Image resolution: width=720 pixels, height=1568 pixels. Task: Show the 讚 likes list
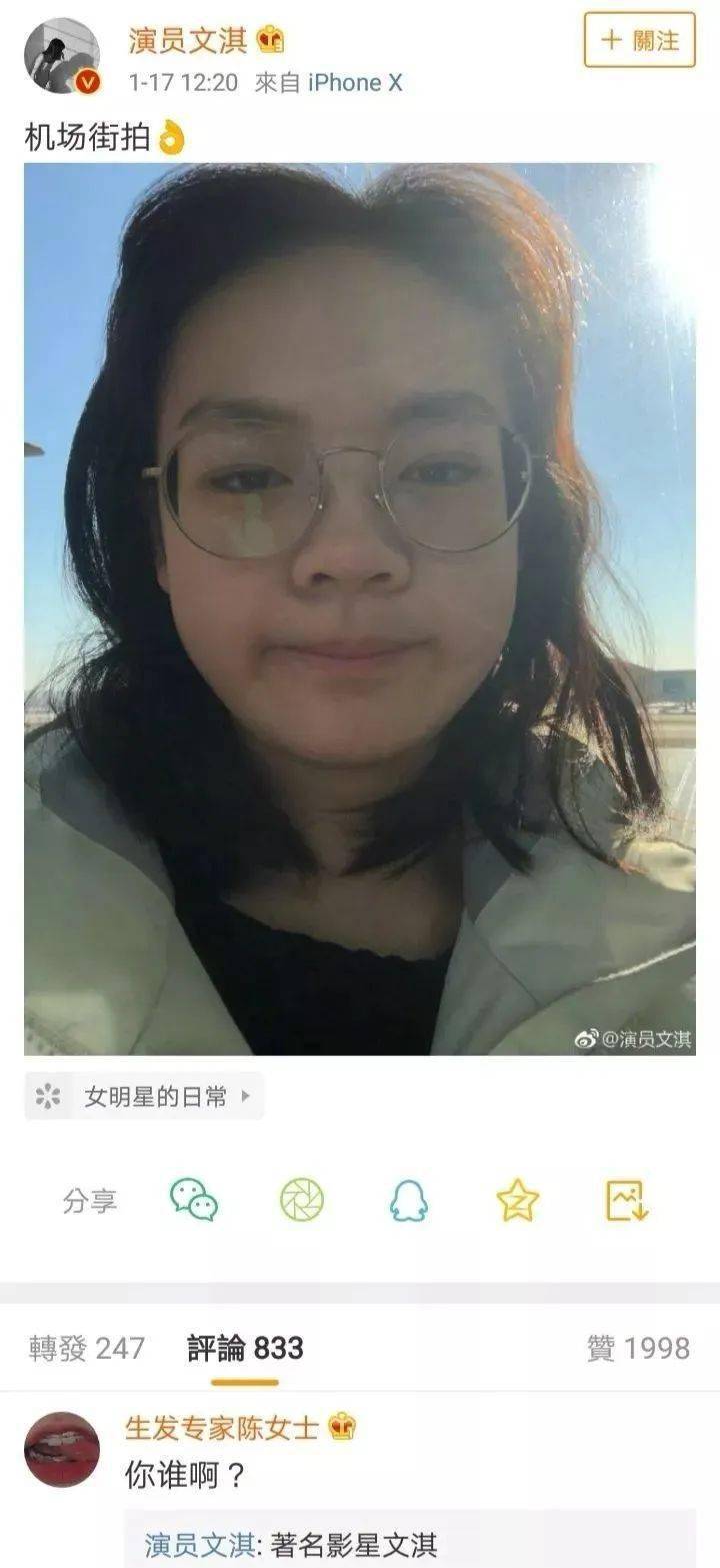click(x=638, y=1348)
